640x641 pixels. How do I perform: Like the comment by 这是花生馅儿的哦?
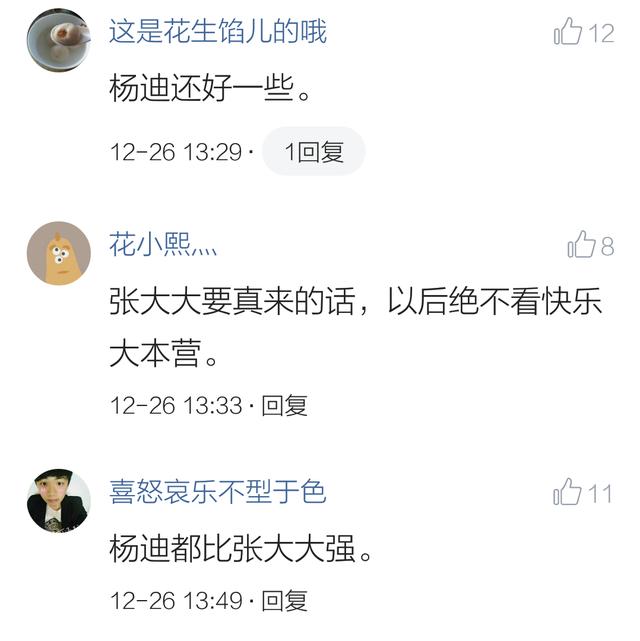[x=569, y=33]
